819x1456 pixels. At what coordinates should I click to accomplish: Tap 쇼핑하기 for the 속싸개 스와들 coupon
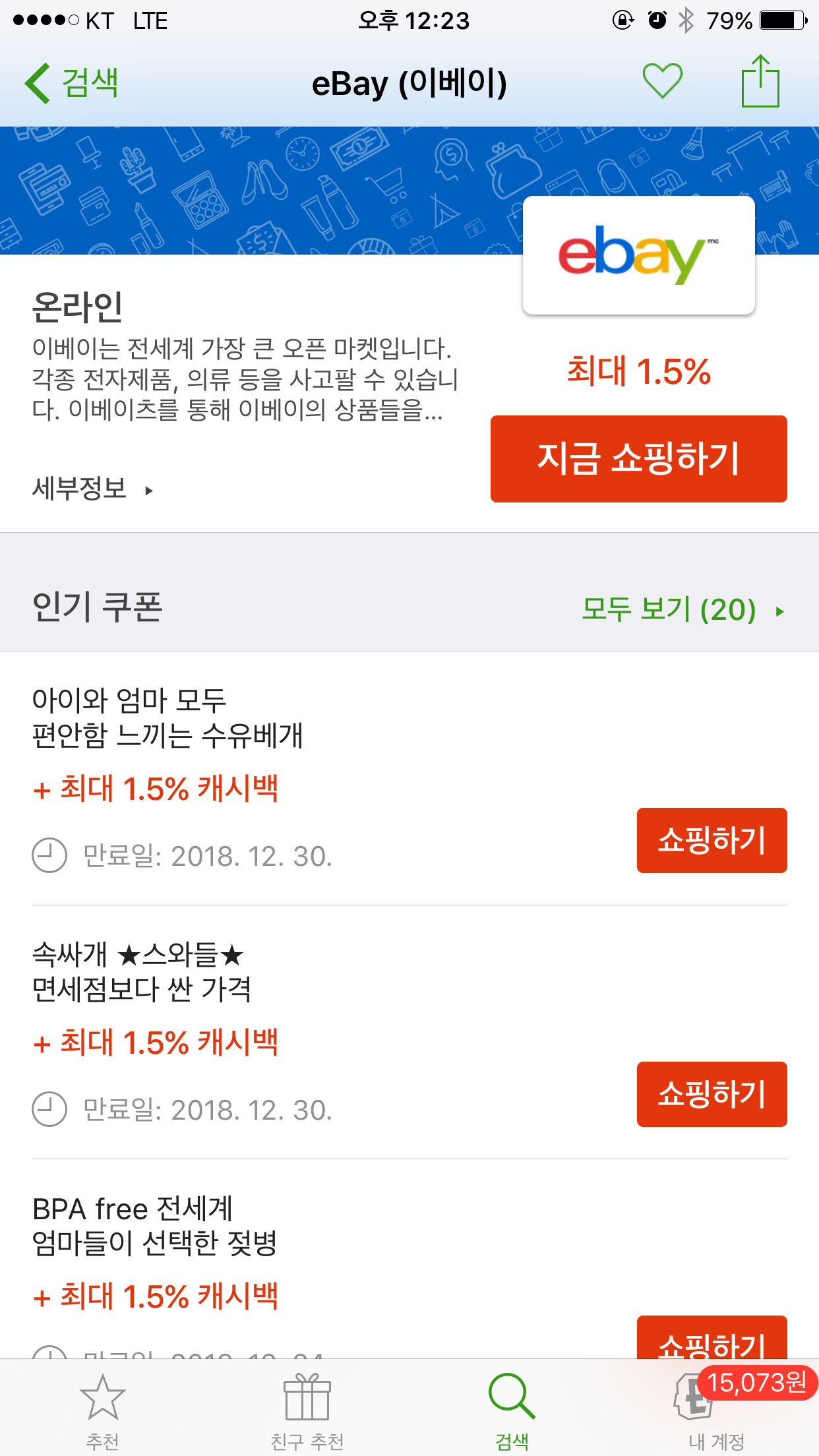click(x=712, y=1094)
